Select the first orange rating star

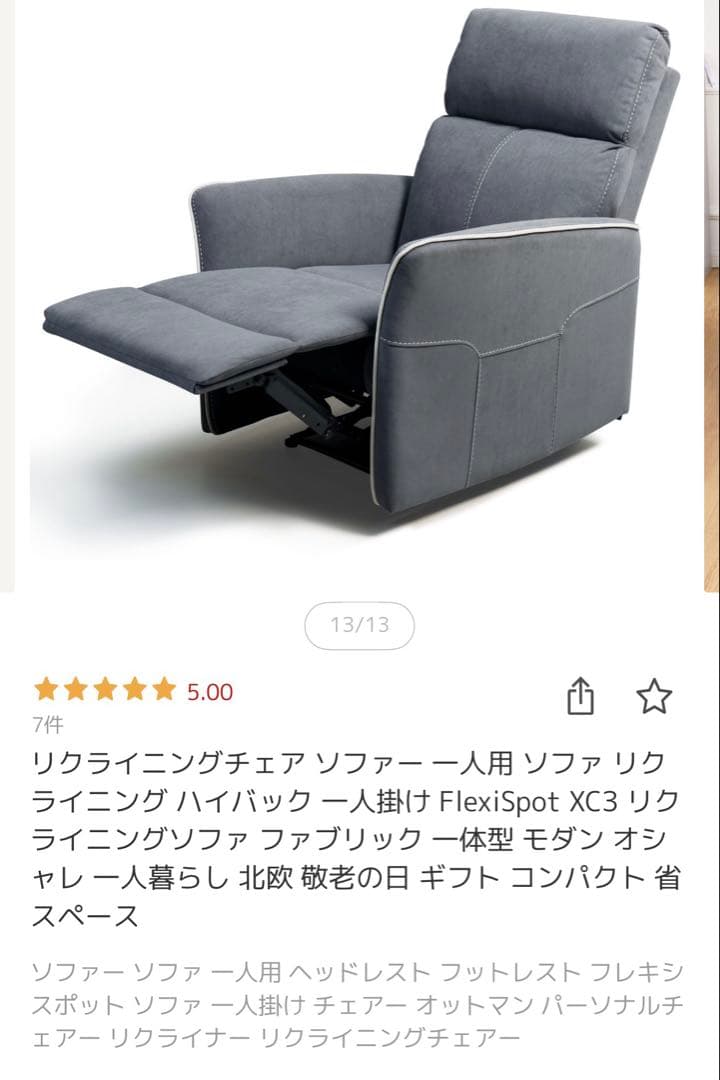(x=44, y=689)
